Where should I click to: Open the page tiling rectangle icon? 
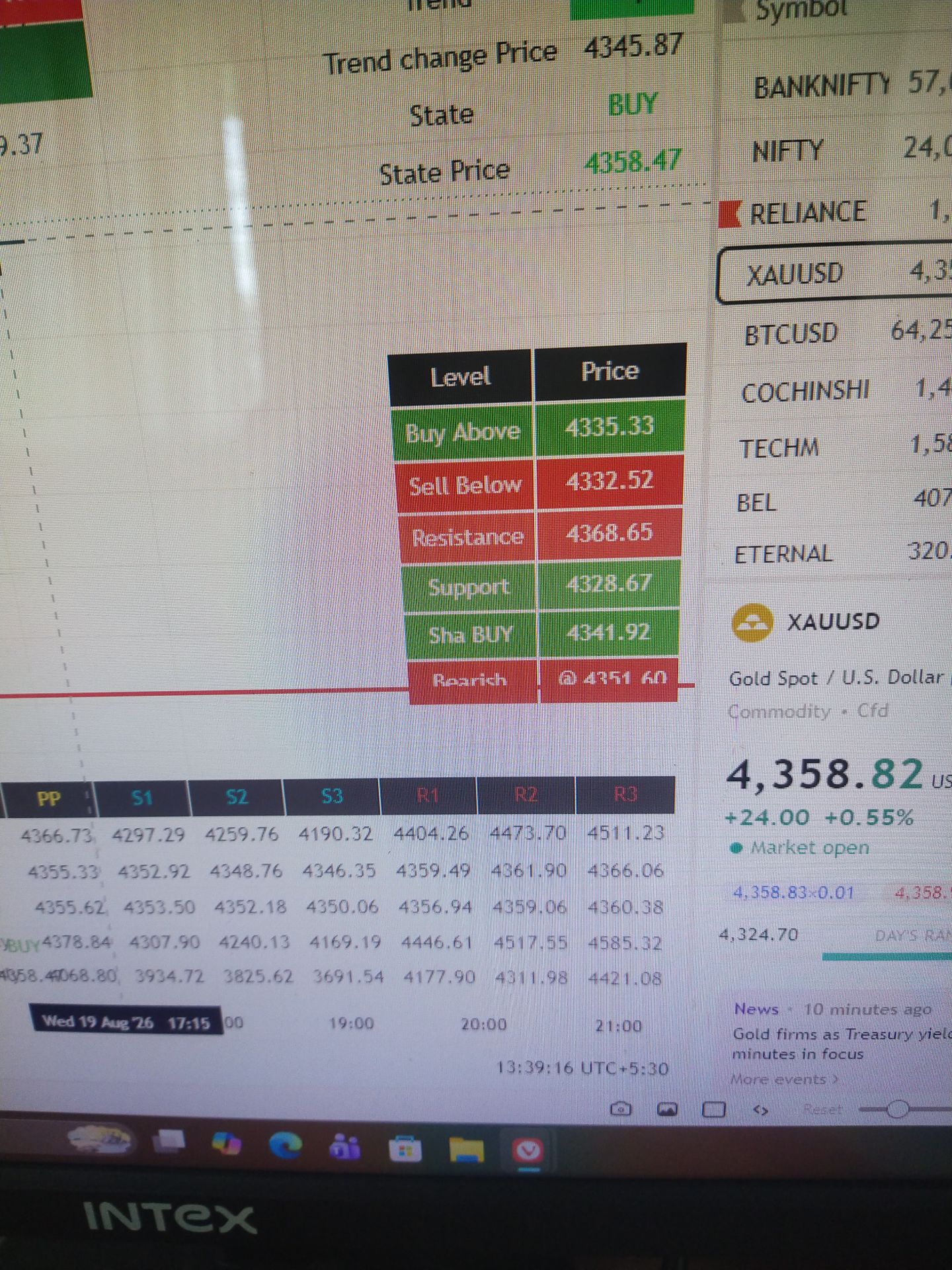(x=713, y=1109)
